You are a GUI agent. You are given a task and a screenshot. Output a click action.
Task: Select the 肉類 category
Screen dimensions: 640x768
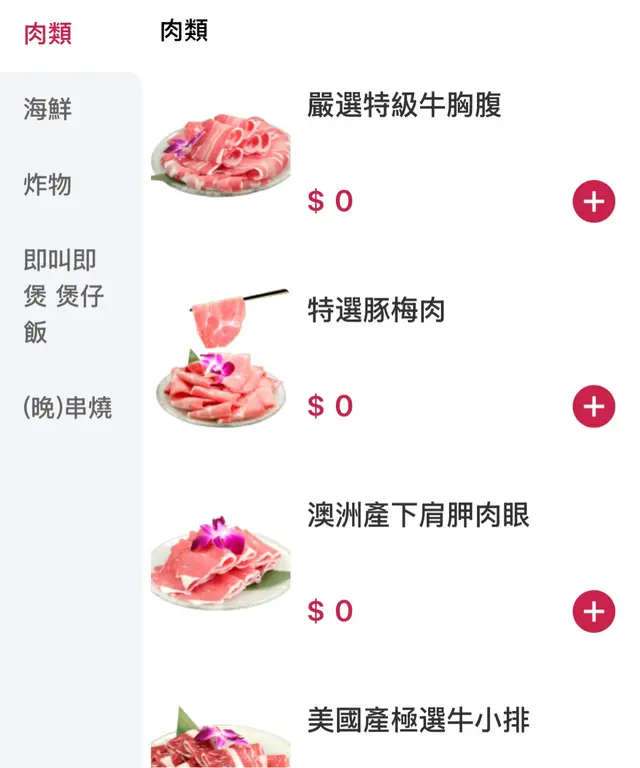[x=48, y=34]
